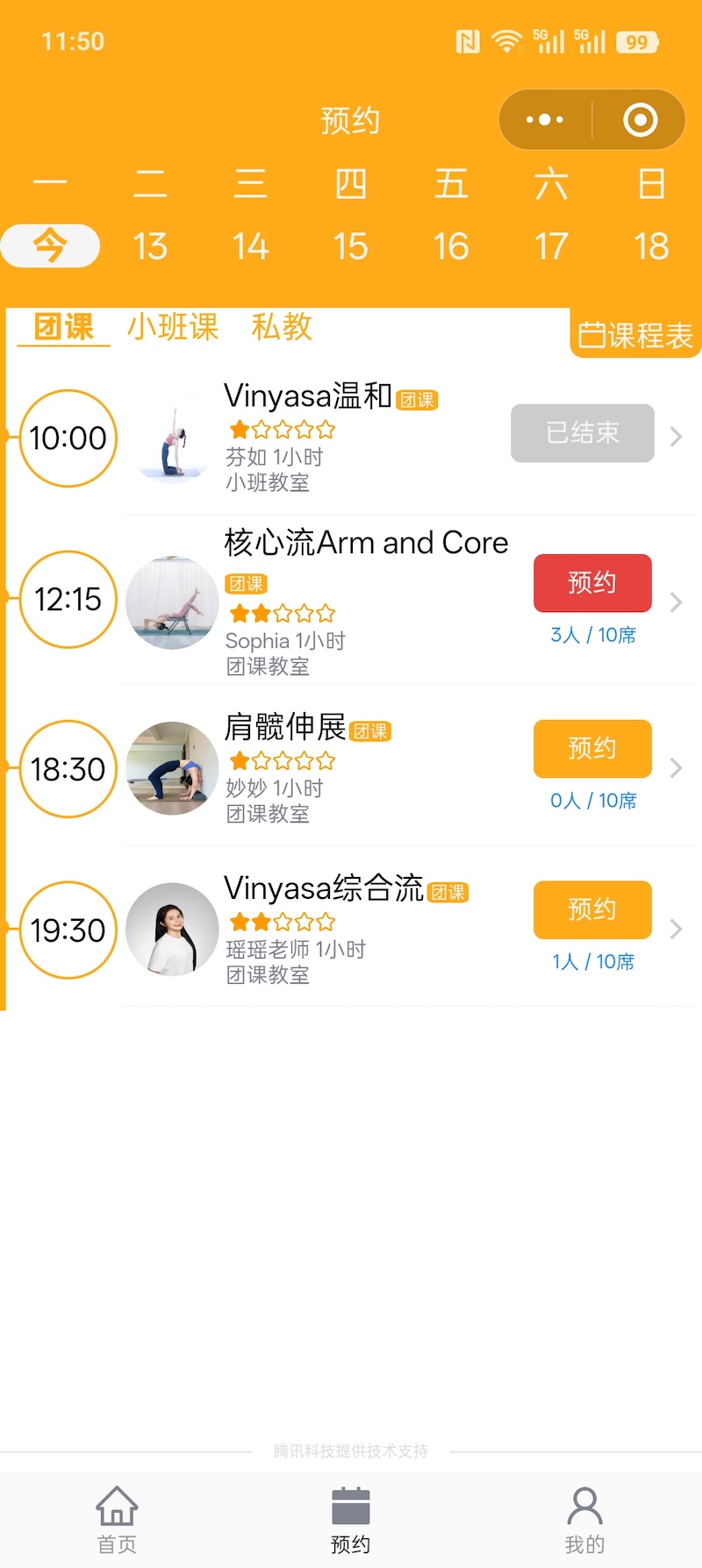702x1568 pixels.
Task: Expand the Vinyasa综合流 class row chevron
Action: tap(676, 930)
